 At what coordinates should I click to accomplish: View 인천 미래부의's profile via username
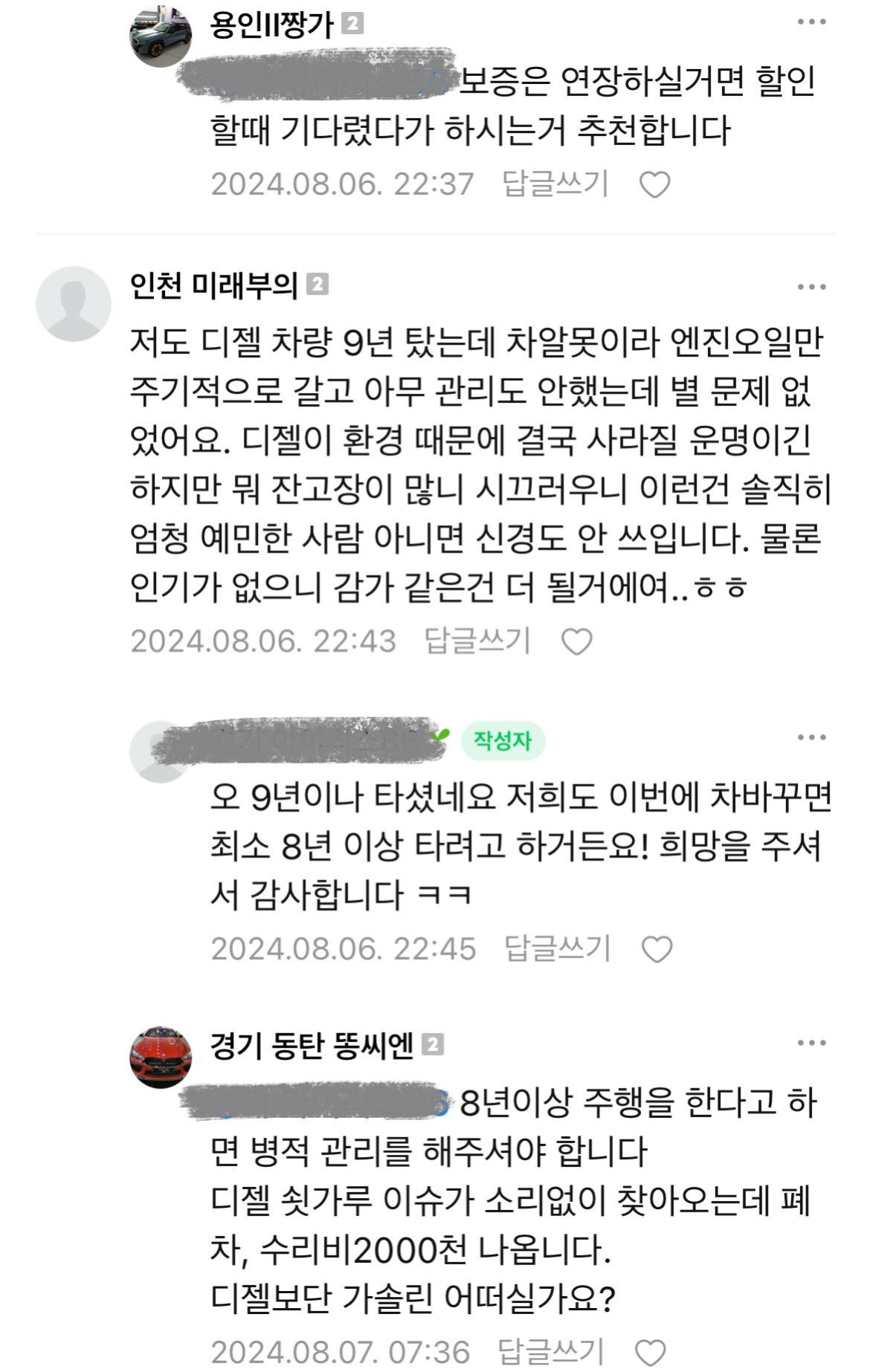point(213,285)
